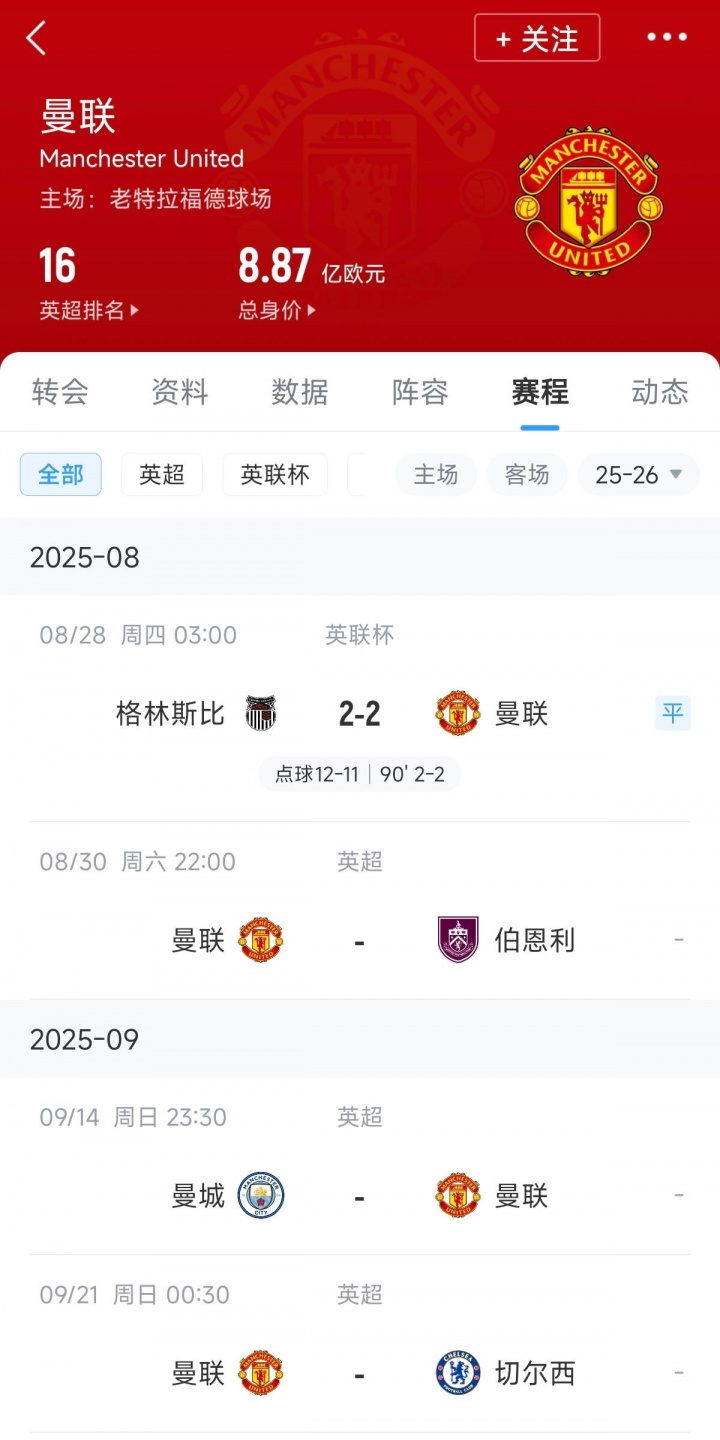
Task: Open the 曼城 vs 曼联 fixture
Action: [359, 1196]
